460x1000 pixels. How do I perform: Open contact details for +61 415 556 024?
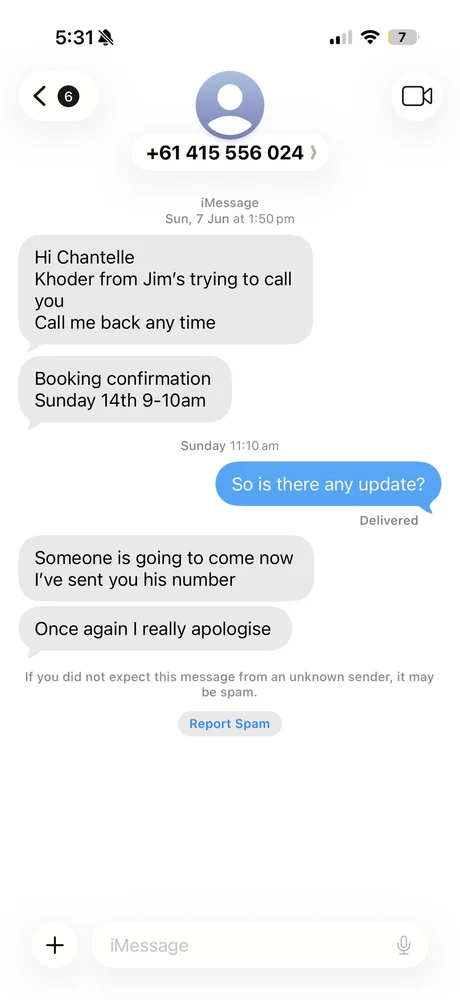pos(230,153)
